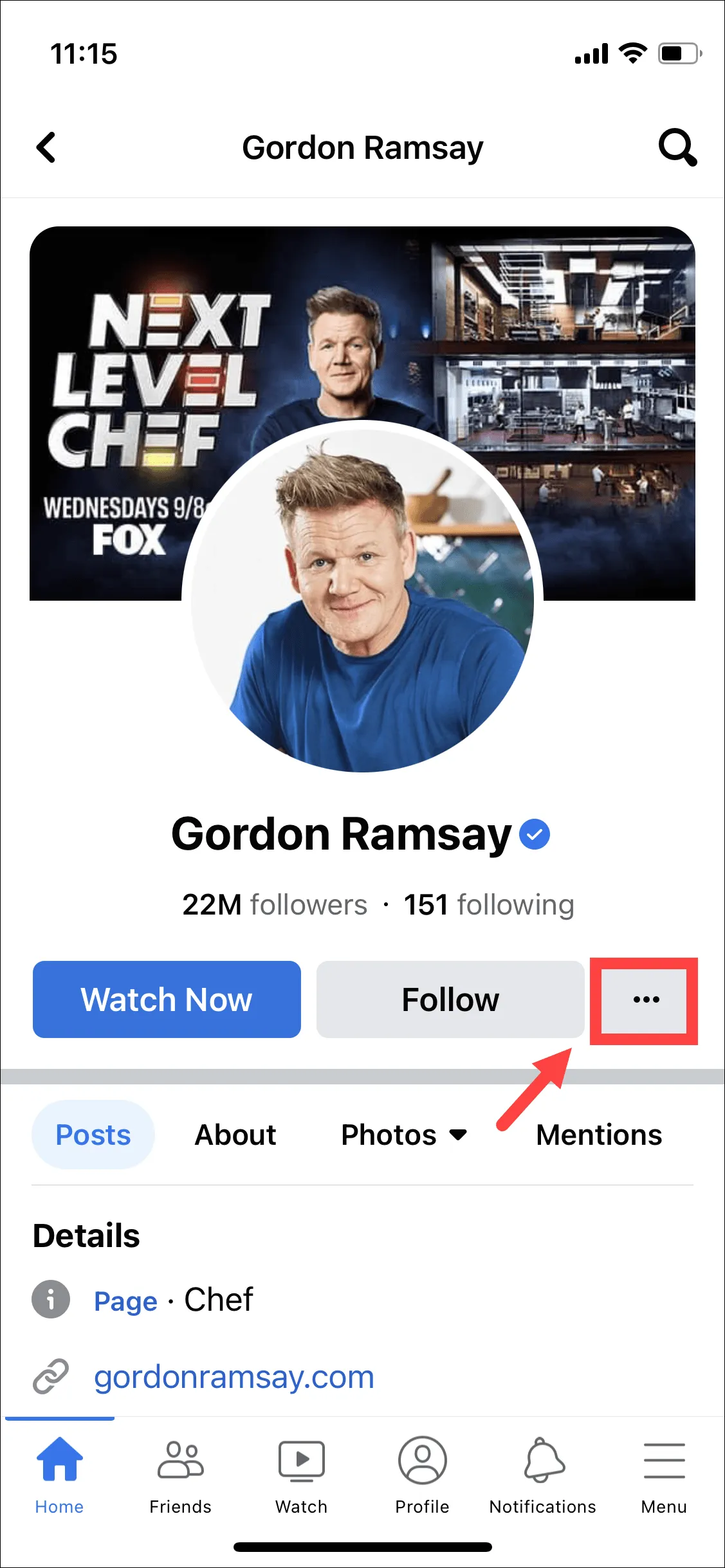725x1568 pixels.
Task: Expand the Photos dropdown tab
Action: (403, 1135)
